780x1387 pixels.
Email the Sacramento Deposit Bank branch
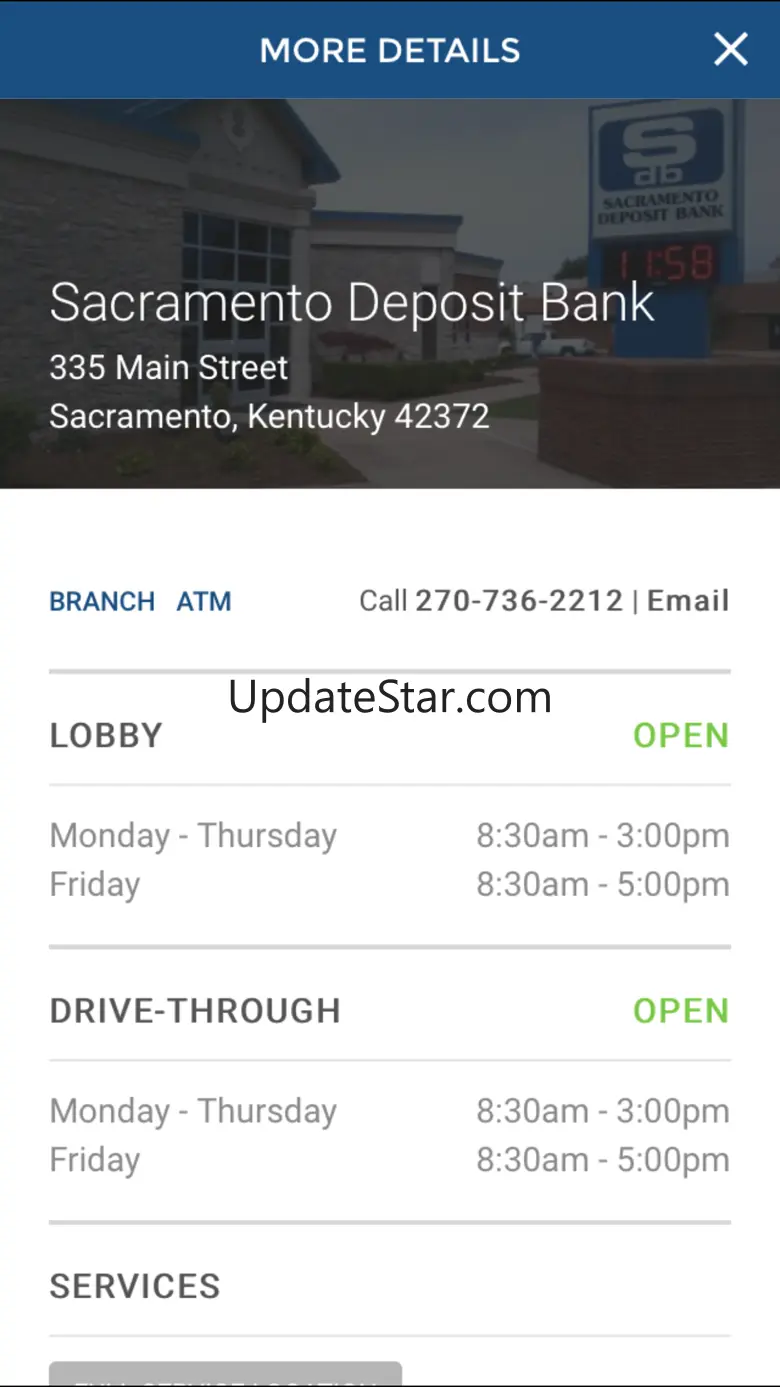[x=688, y=601]
